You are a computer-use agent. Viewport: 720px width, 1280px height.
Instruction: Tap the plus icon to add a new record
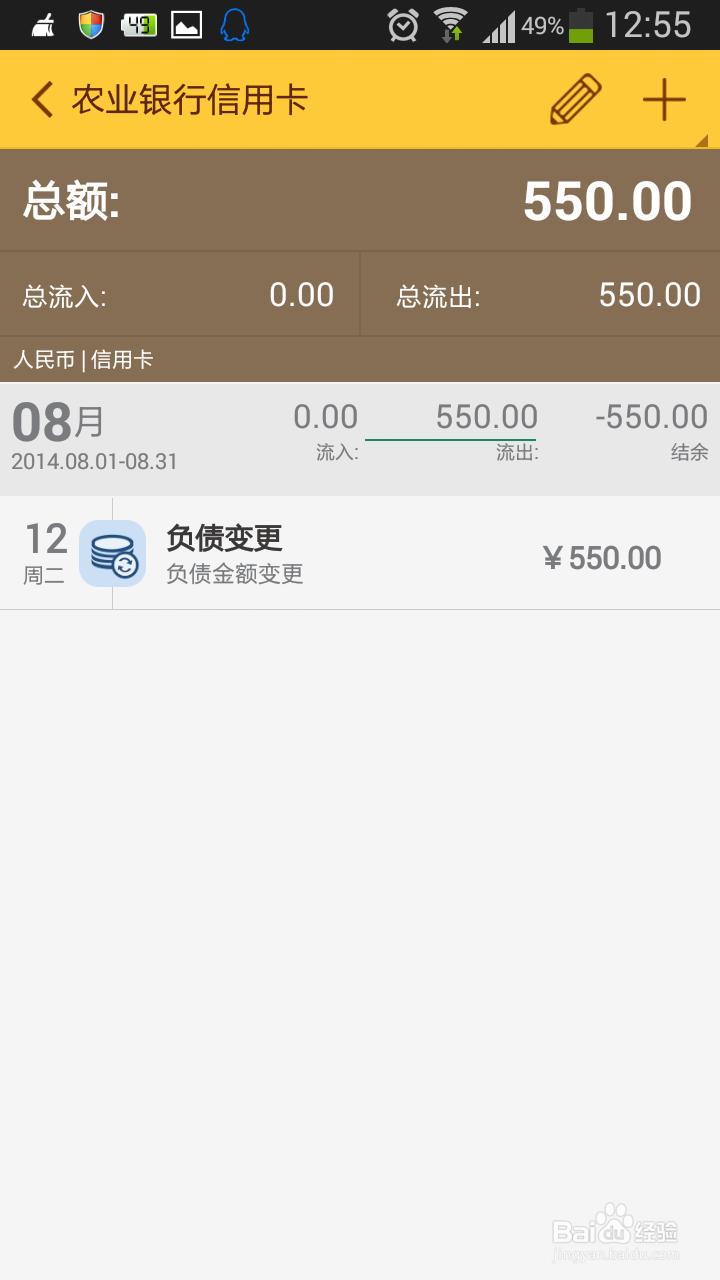point(665,100)
